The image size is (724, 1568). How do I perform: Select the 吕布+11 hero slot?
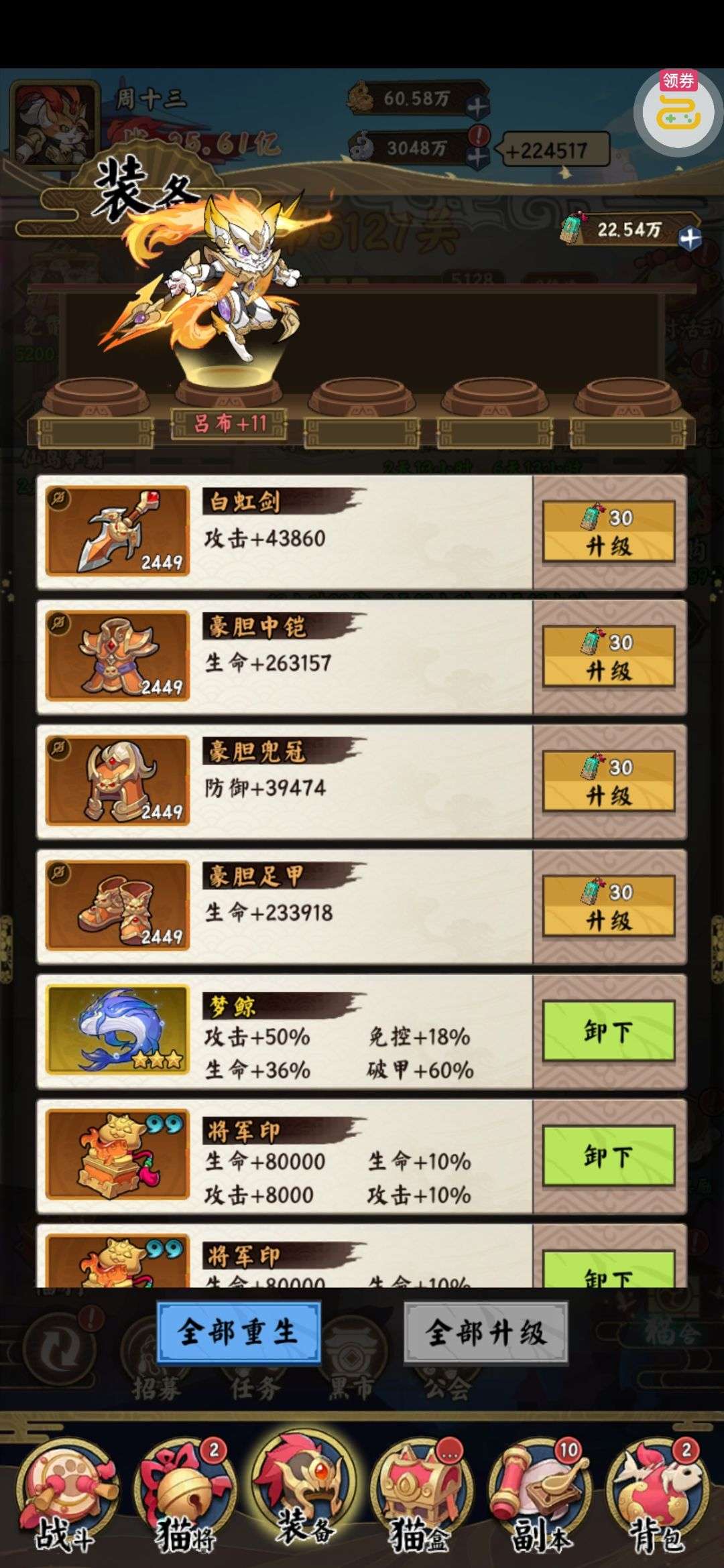[x=229, y=425]
